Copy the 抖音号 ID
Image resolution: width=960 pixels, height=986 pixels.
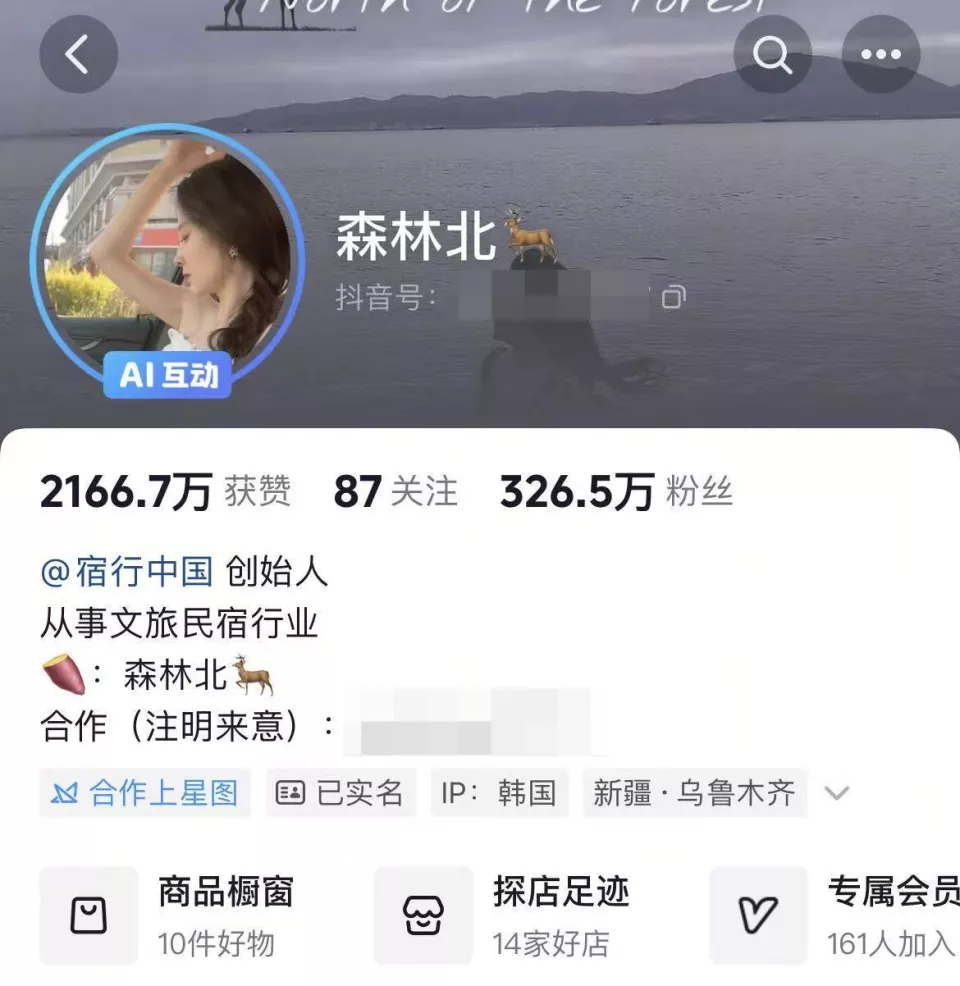point(674,297)
